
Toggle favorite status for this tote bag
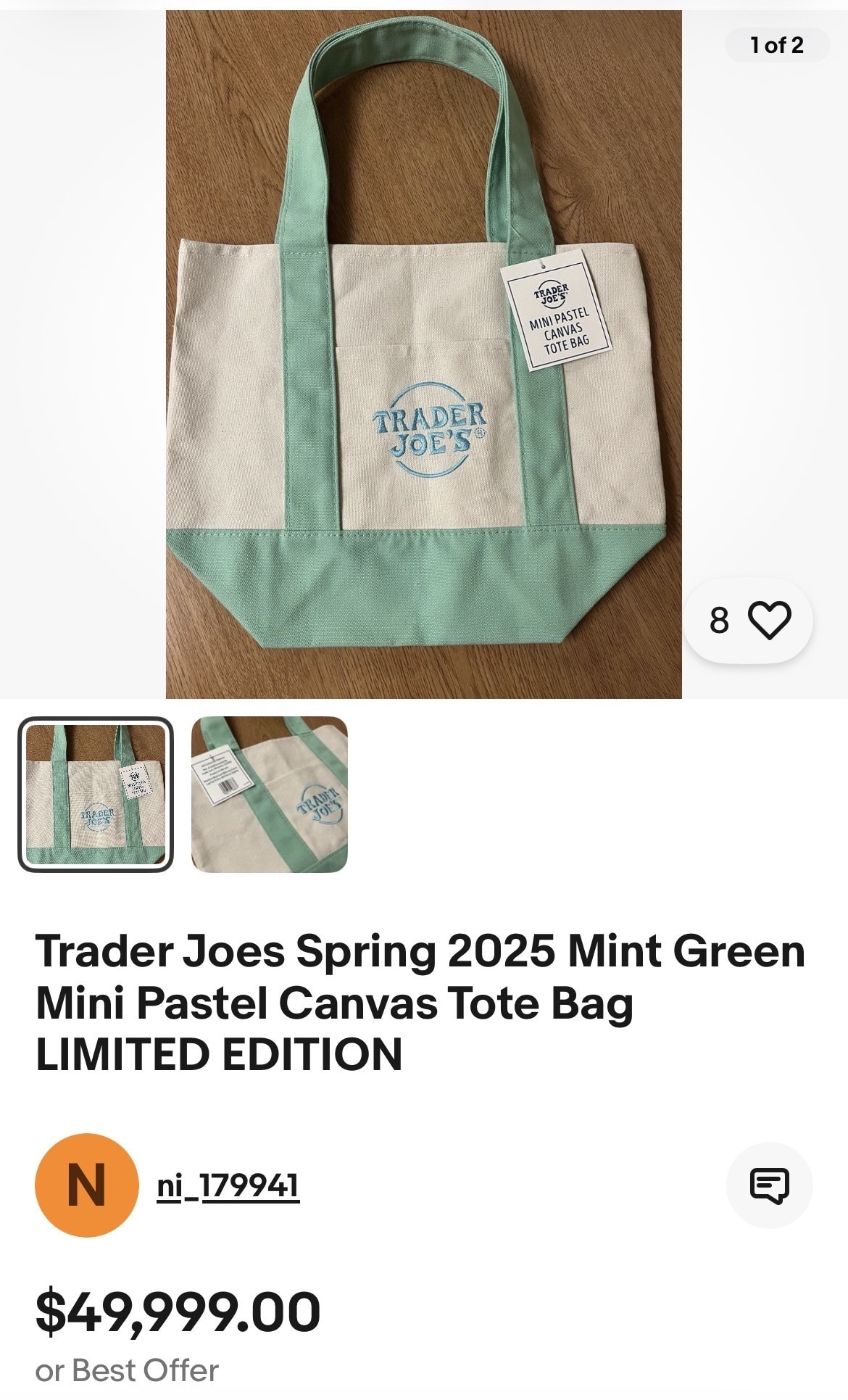[770, 620]
